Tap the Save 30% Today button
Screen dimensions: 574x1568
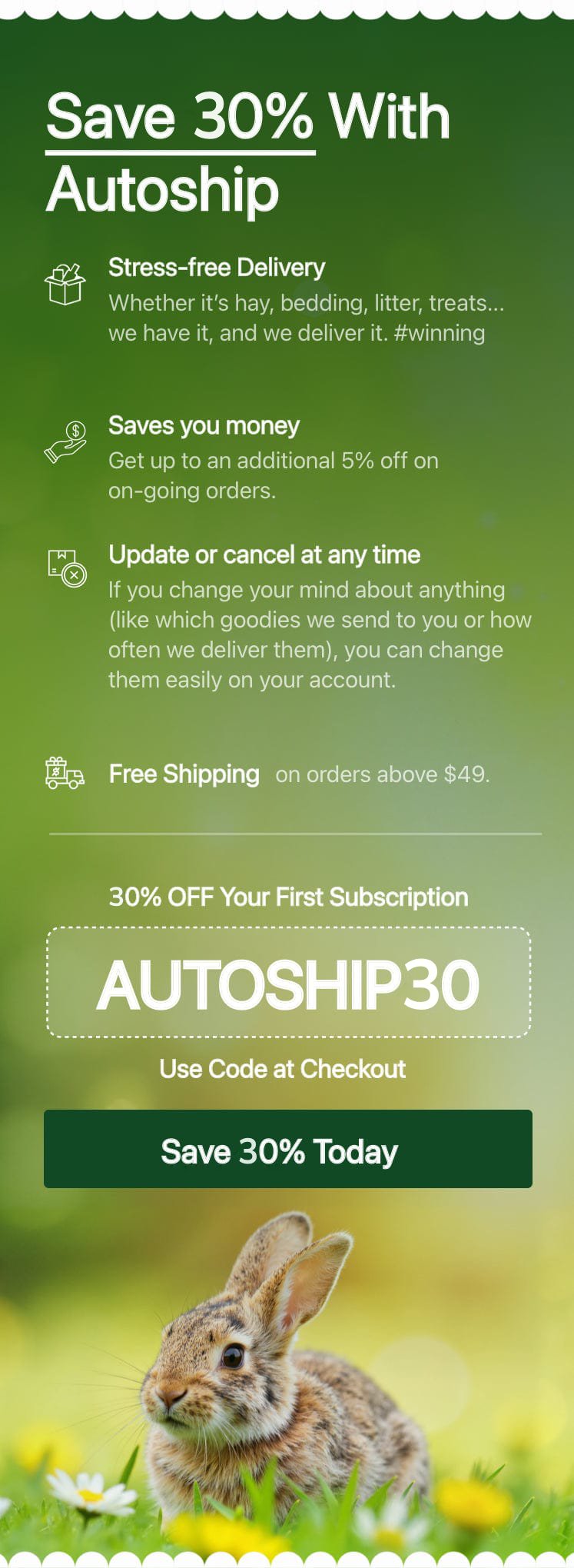coord(287,1149)
